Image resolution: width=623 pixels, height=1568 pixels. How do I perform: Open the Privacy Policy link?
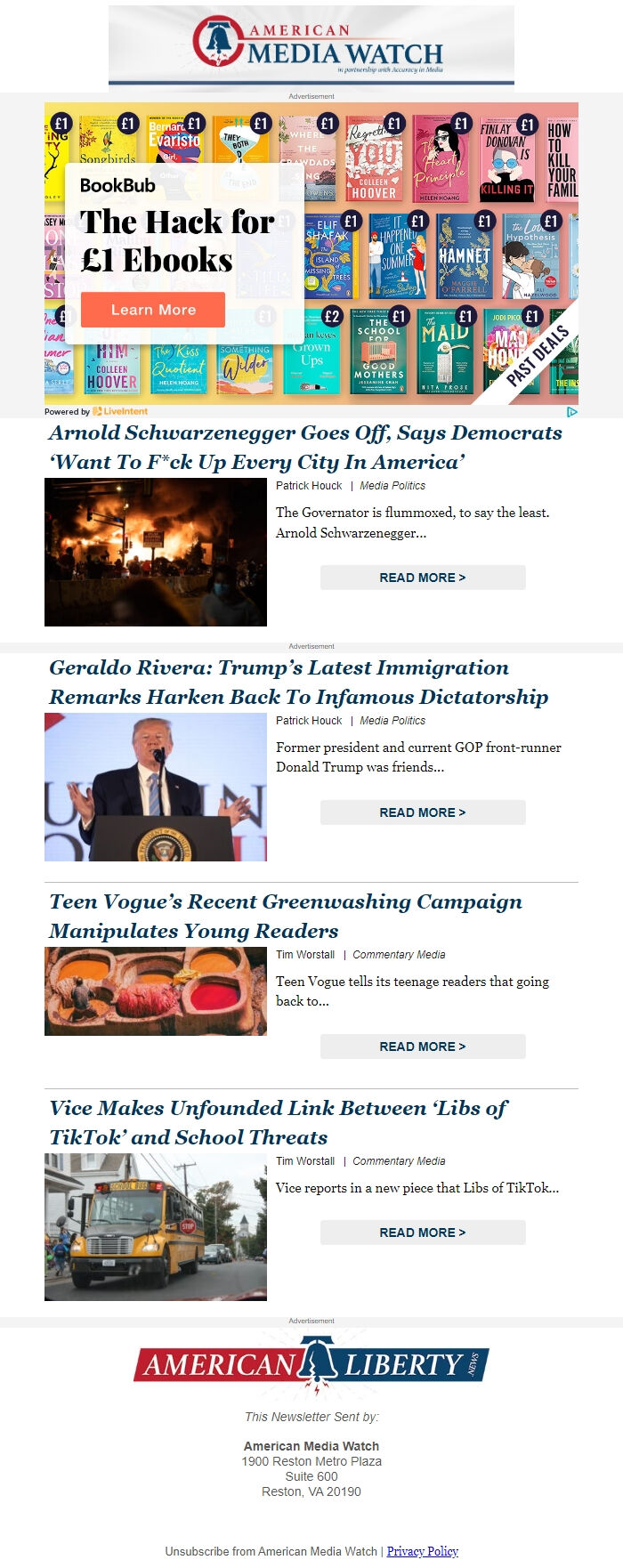422,1551
